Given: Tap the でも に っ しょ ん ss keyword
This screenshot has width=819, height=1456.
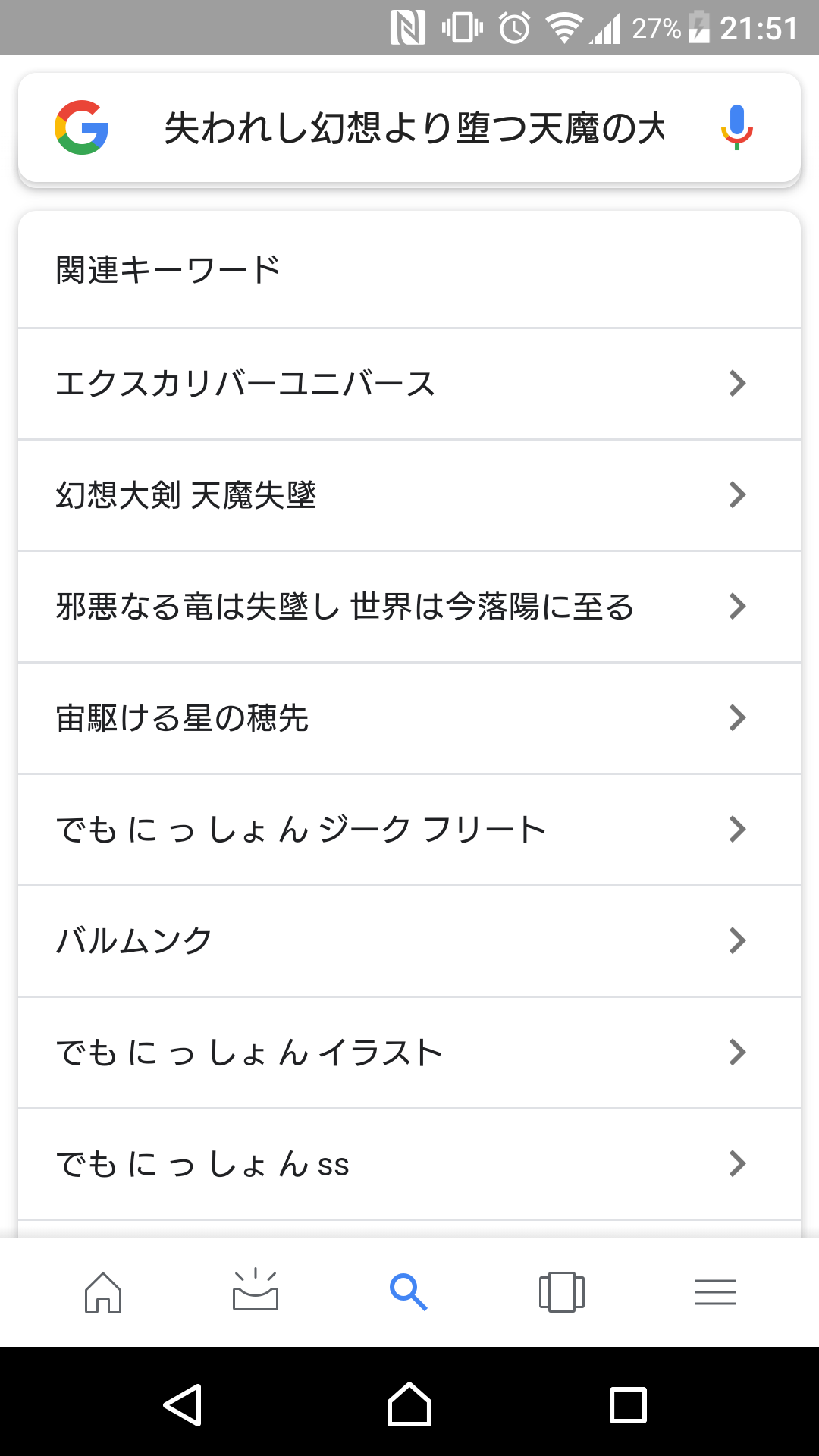Looking at the screenshot, I should point(409,1164).
